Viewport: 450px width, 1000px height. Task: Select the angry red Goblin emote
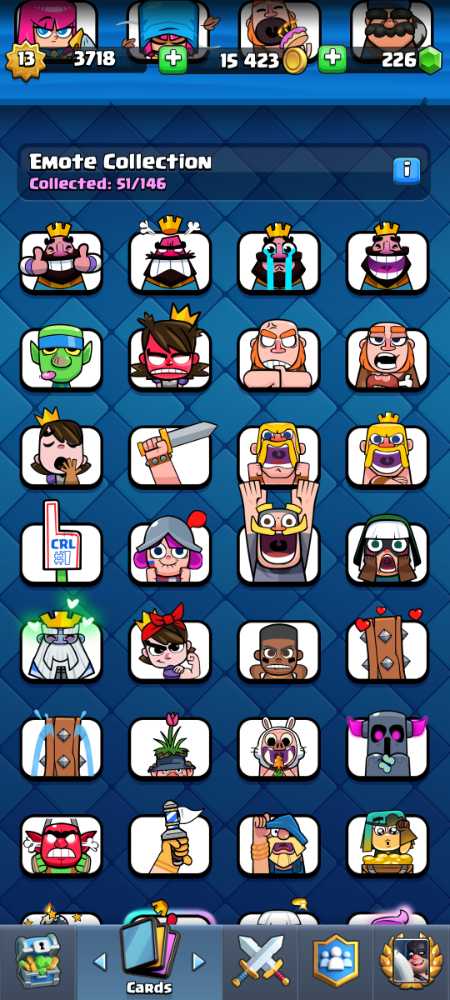(61, 844)
